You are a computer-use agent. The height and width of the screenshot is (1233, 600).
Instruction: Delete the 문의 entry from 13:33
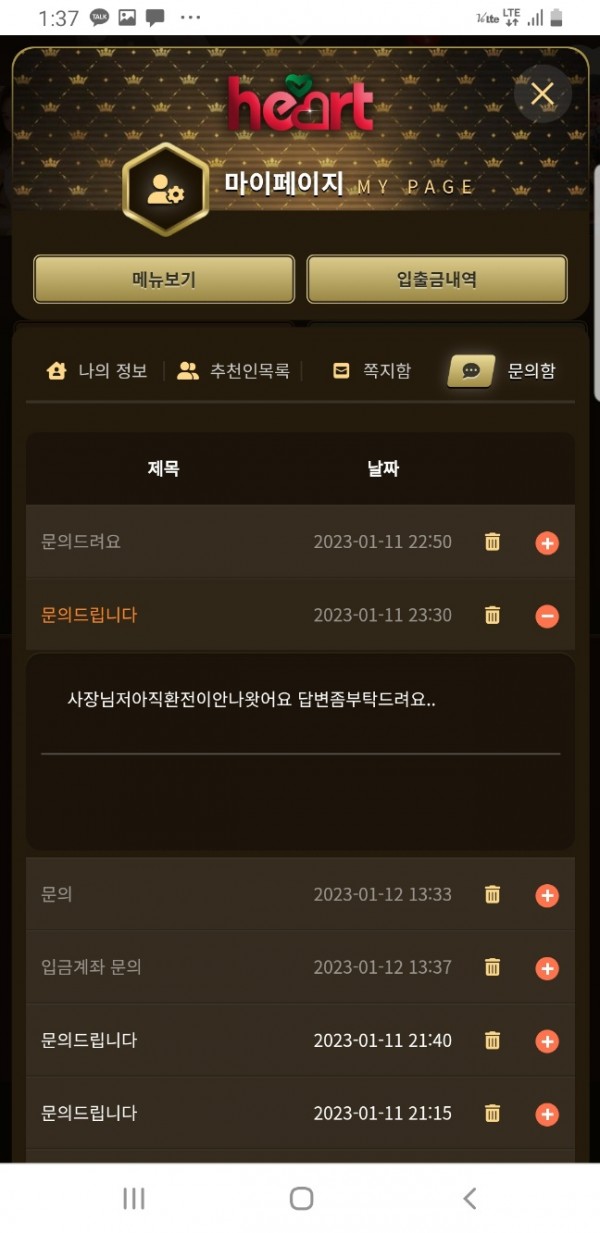(492, 894)
